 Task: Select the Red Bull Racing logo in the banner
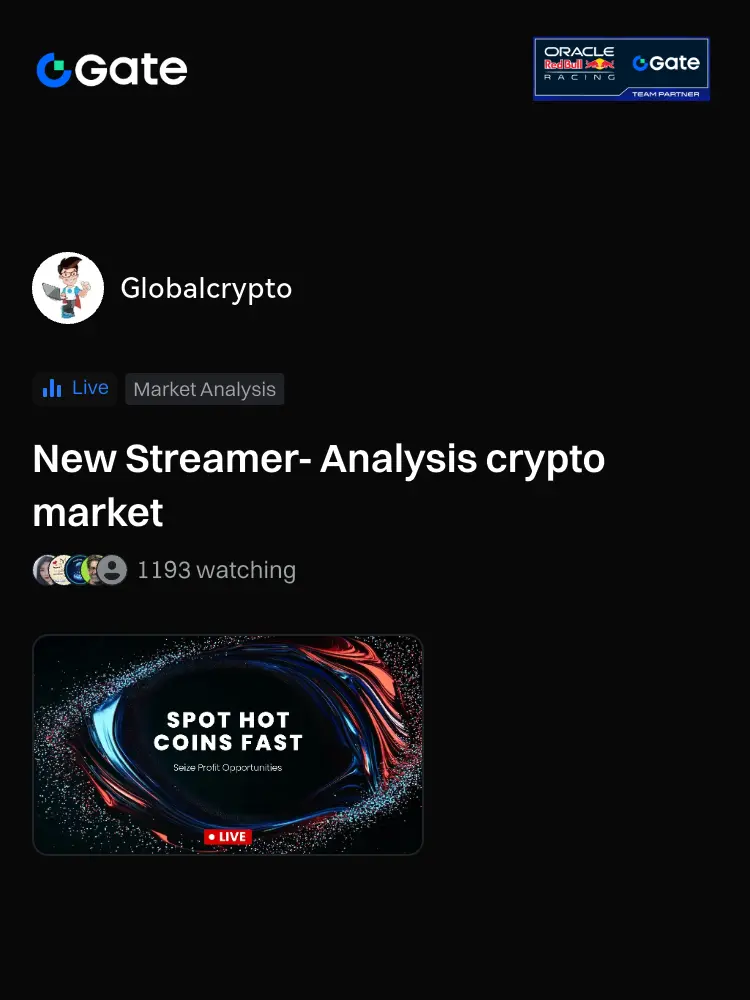coord(578,63)
